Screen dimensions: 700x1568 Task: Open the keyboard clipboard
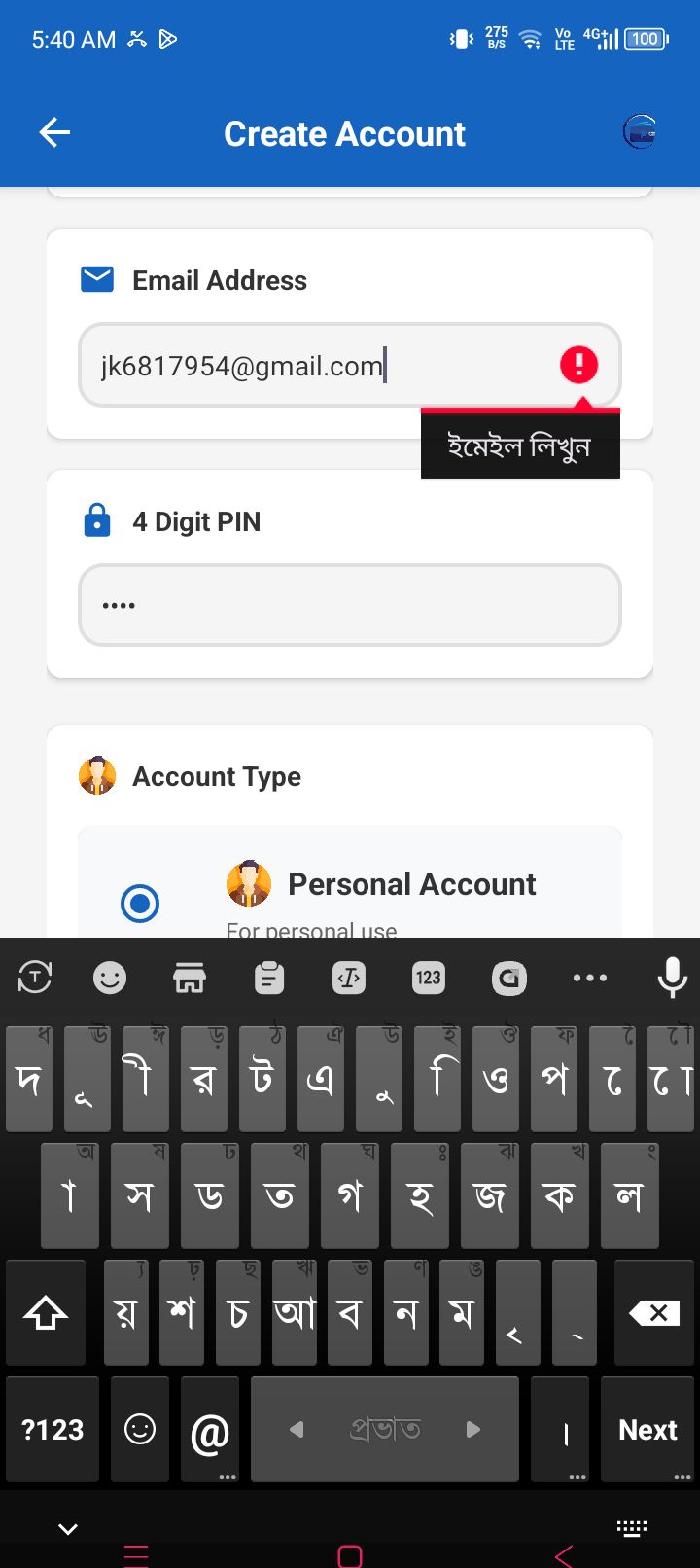coord(269,978)
